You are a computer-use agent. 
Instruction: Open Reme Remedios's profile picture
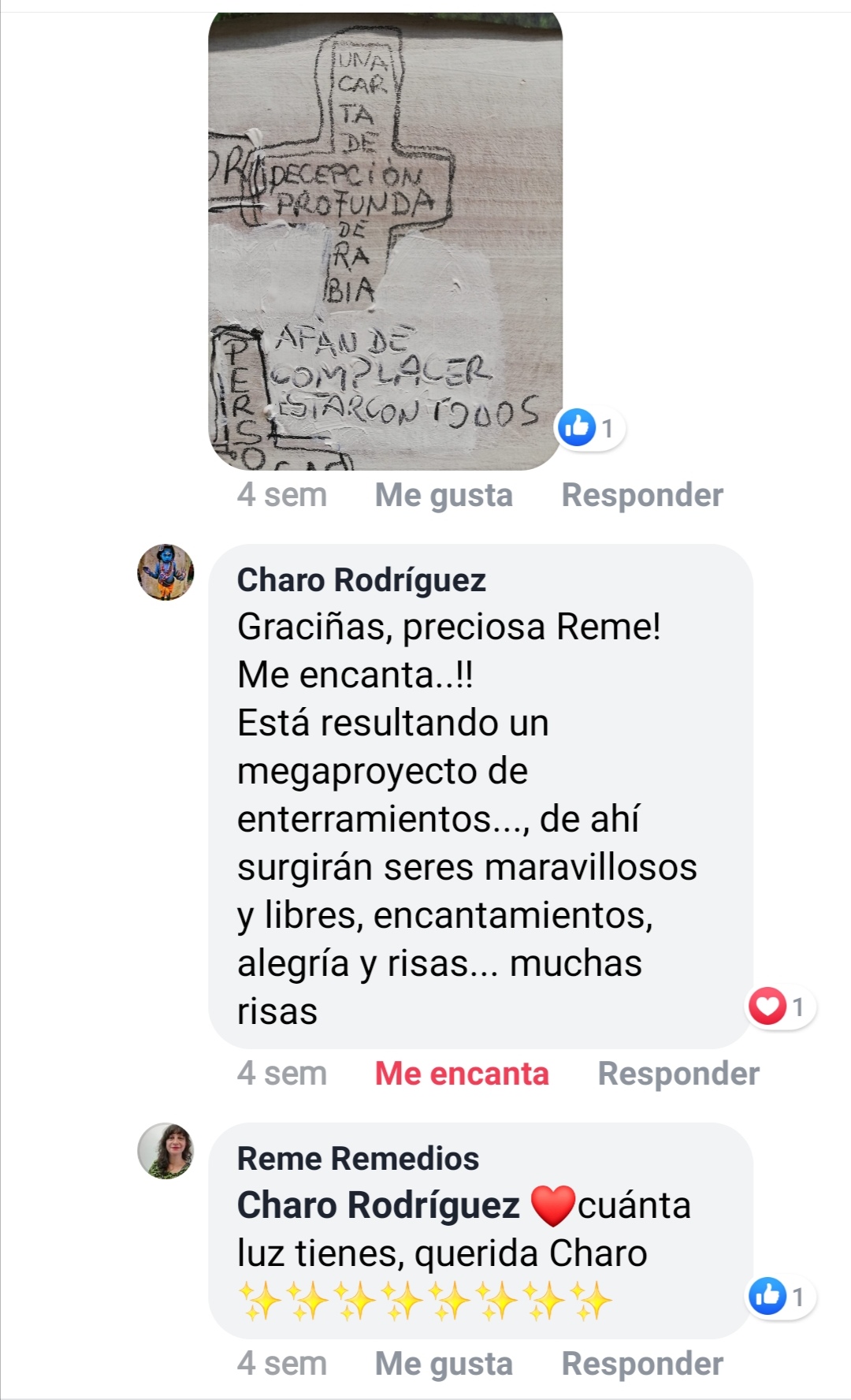point(165,1151)
